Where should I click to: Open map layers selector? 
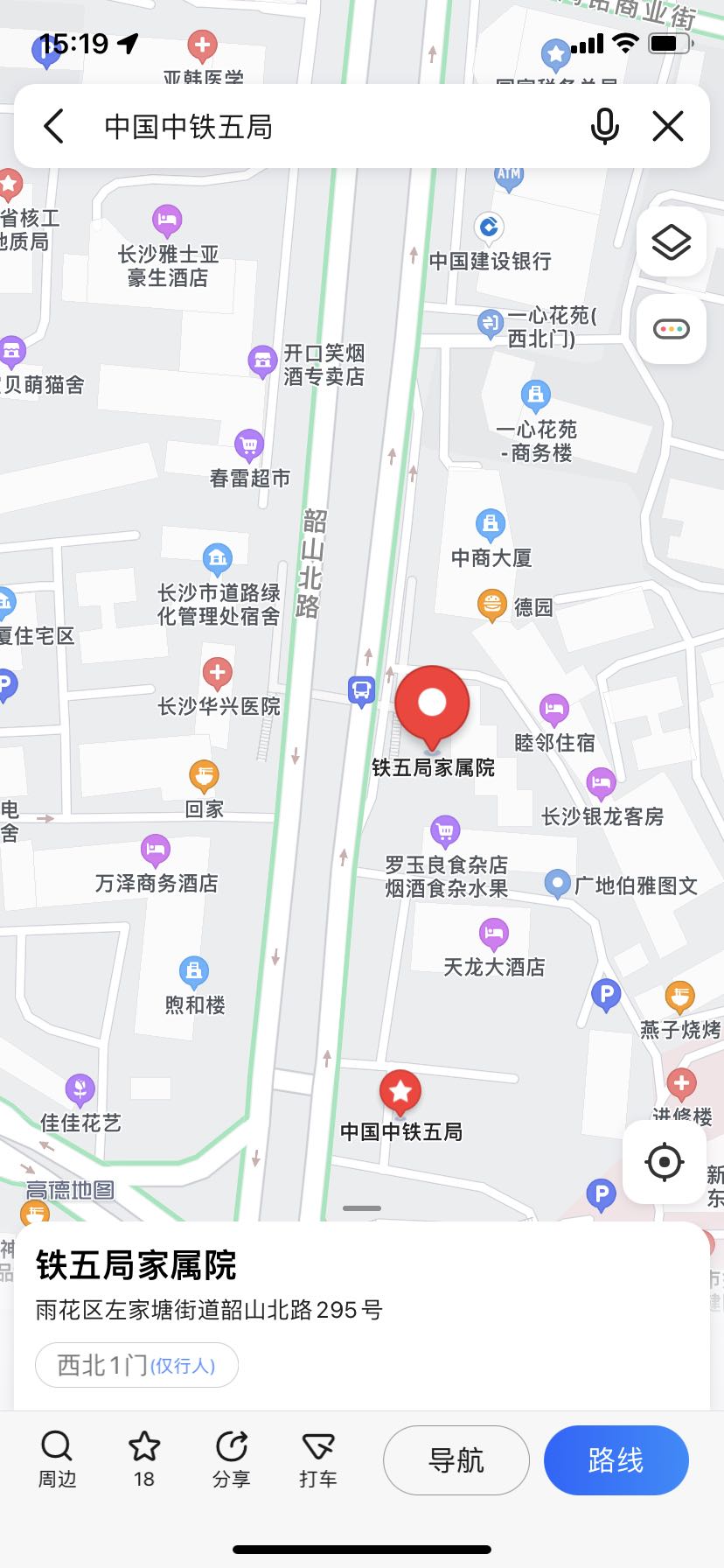[x=671, y=242]
